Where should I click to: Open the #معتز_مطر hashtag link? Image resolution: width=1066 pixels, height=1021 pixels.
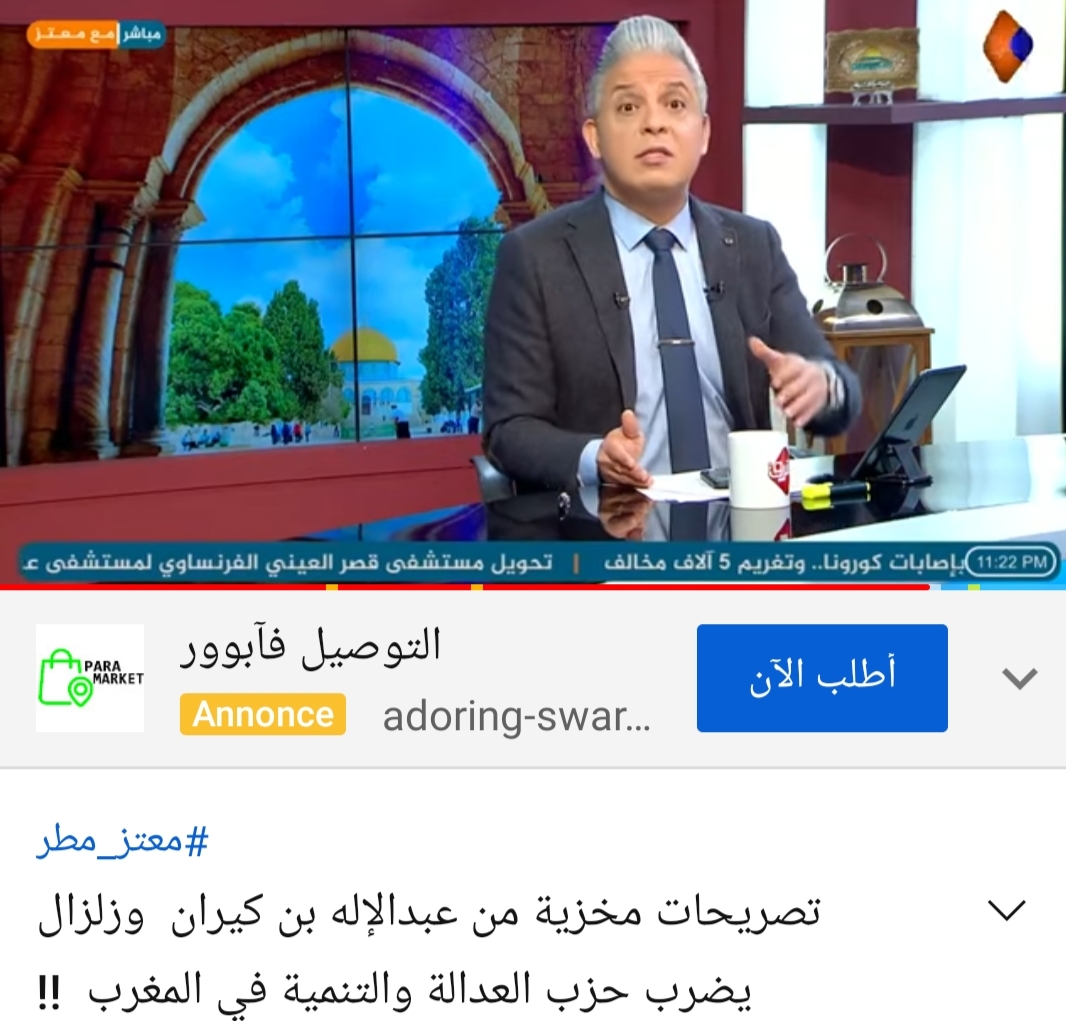tap(122, 843)
